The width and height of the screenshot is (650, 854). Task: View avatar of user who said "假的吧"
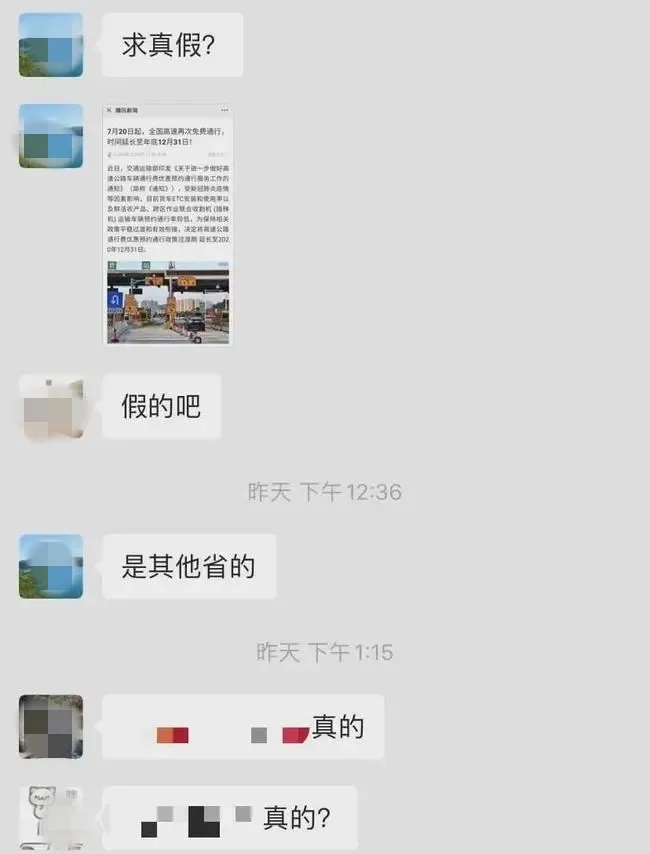pos(51,406)
